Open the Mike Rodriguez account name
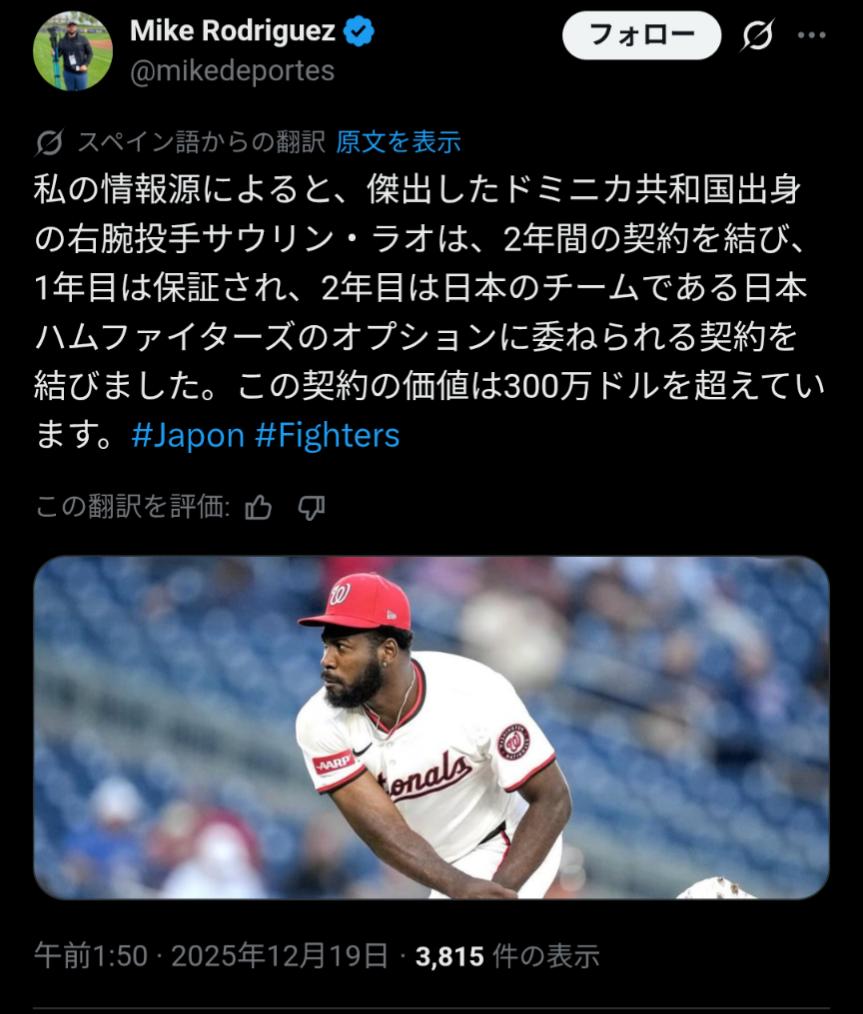The image size is (863, 1014). tap(232, 31)
